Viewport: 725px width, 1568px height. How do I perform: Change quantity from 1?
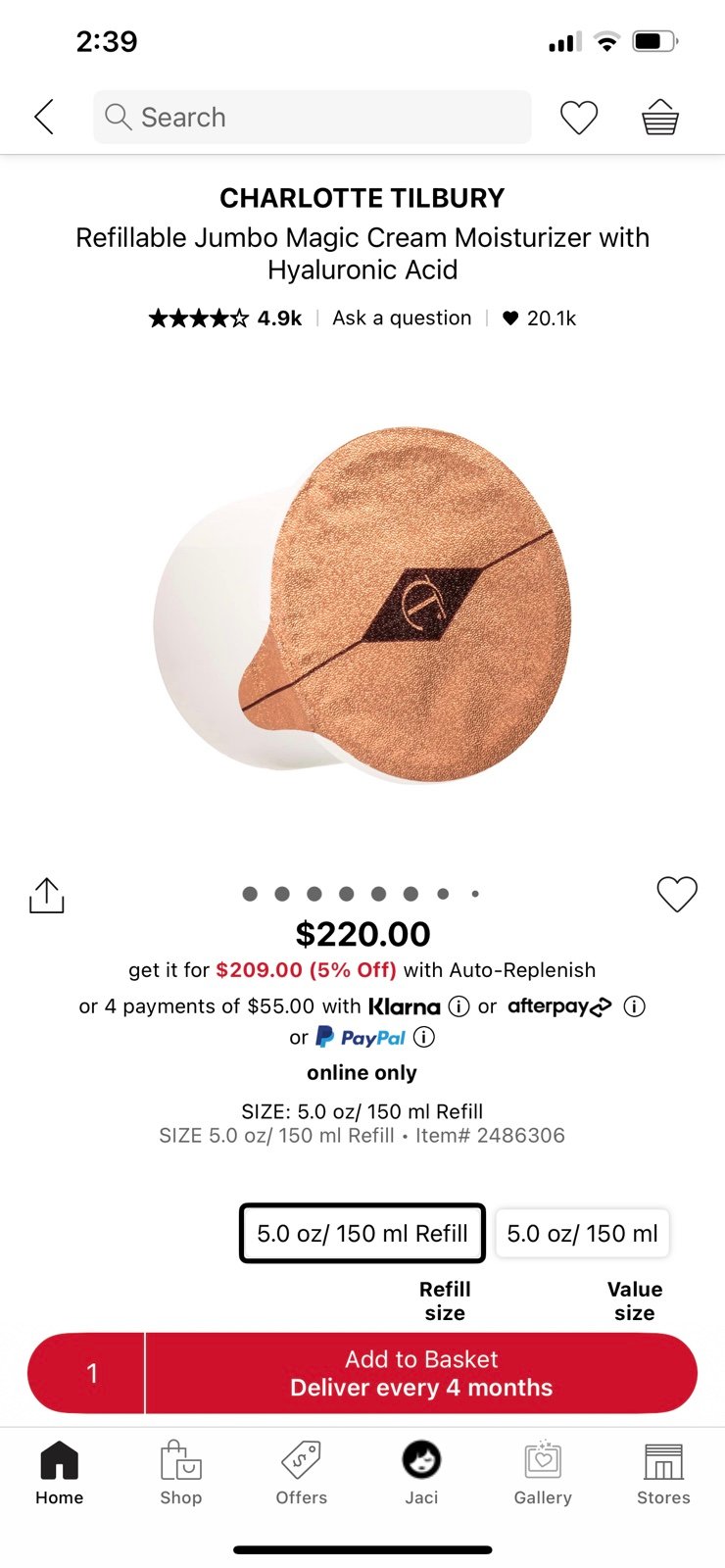click(x=91, y=1373)
